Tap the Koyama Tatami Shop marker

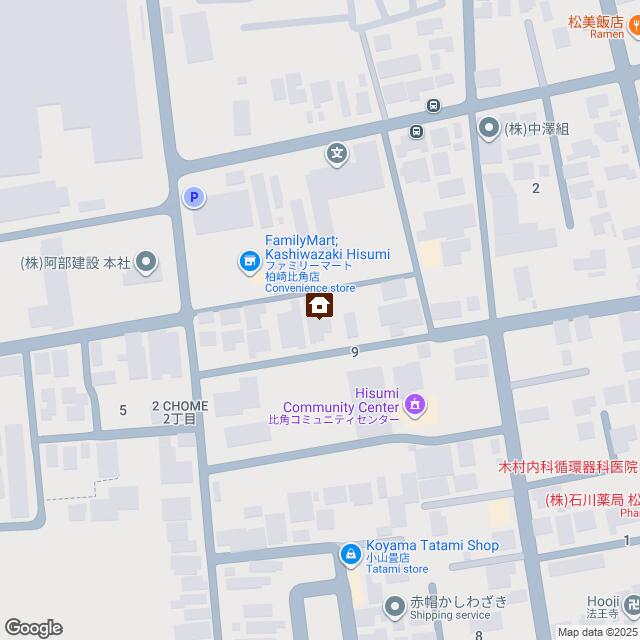pyautogui.click(x=349, y=553)
